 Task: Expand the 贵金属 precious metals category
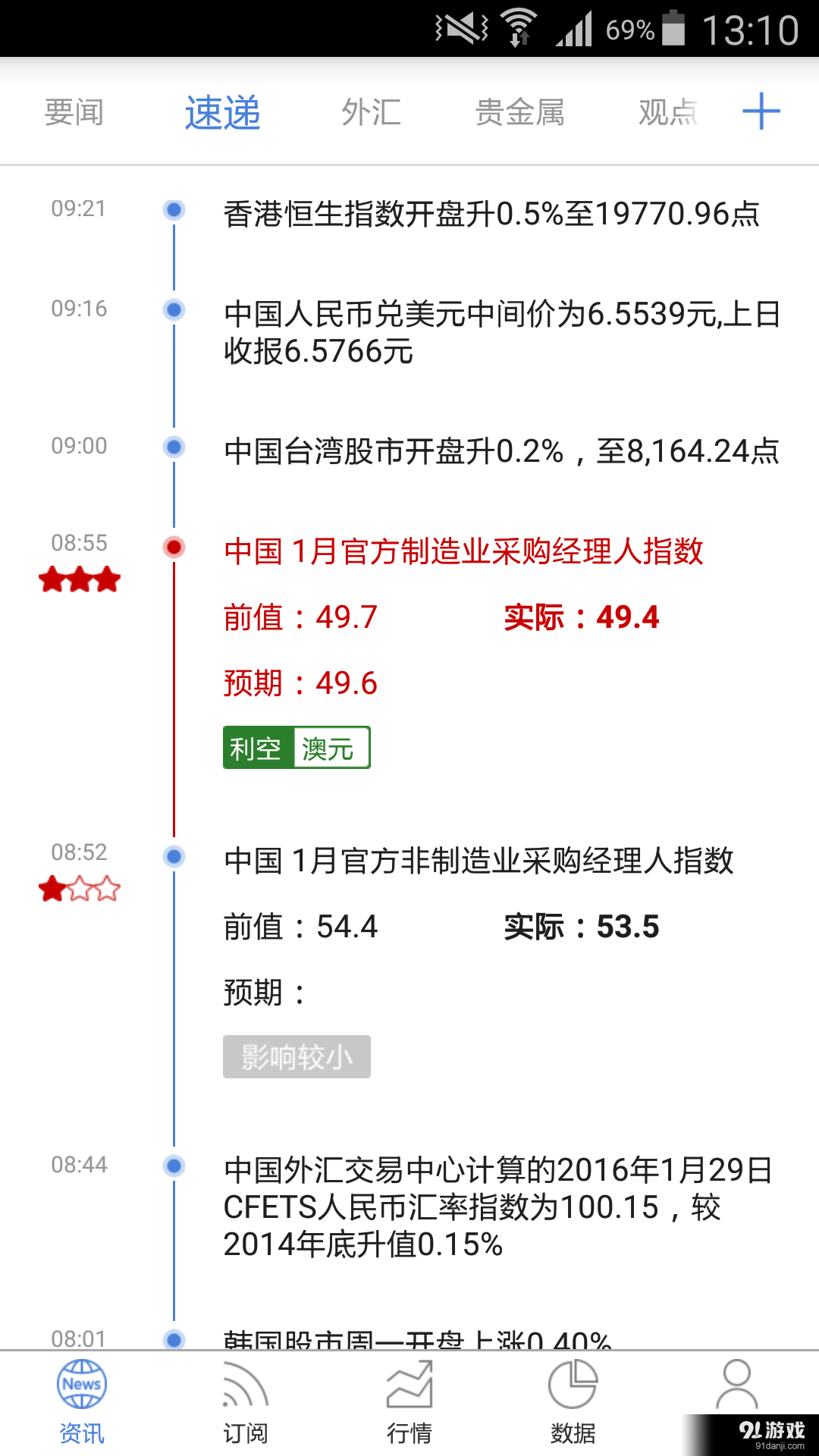tap(519, 111)
